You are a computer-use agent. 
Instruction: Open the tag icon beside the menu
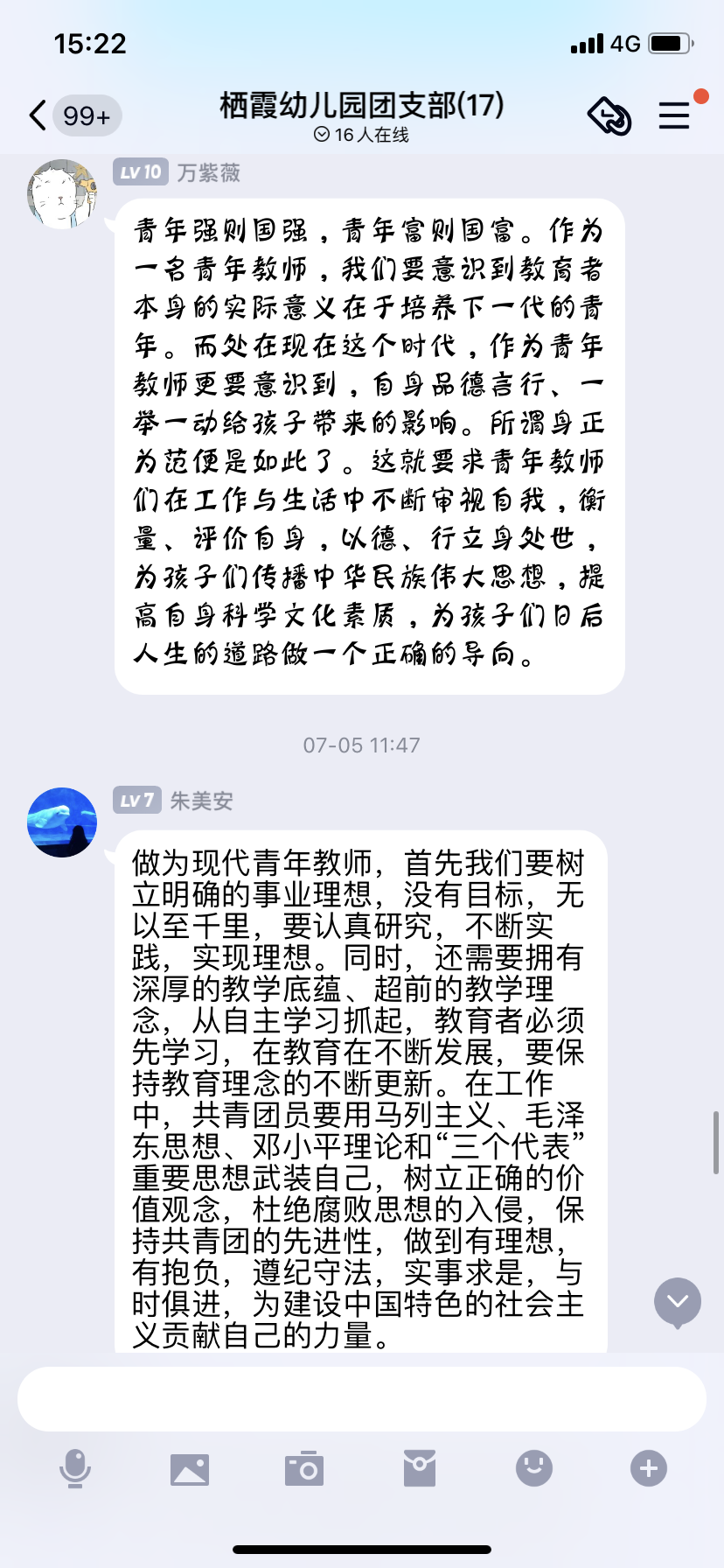[x=609, y=115]
